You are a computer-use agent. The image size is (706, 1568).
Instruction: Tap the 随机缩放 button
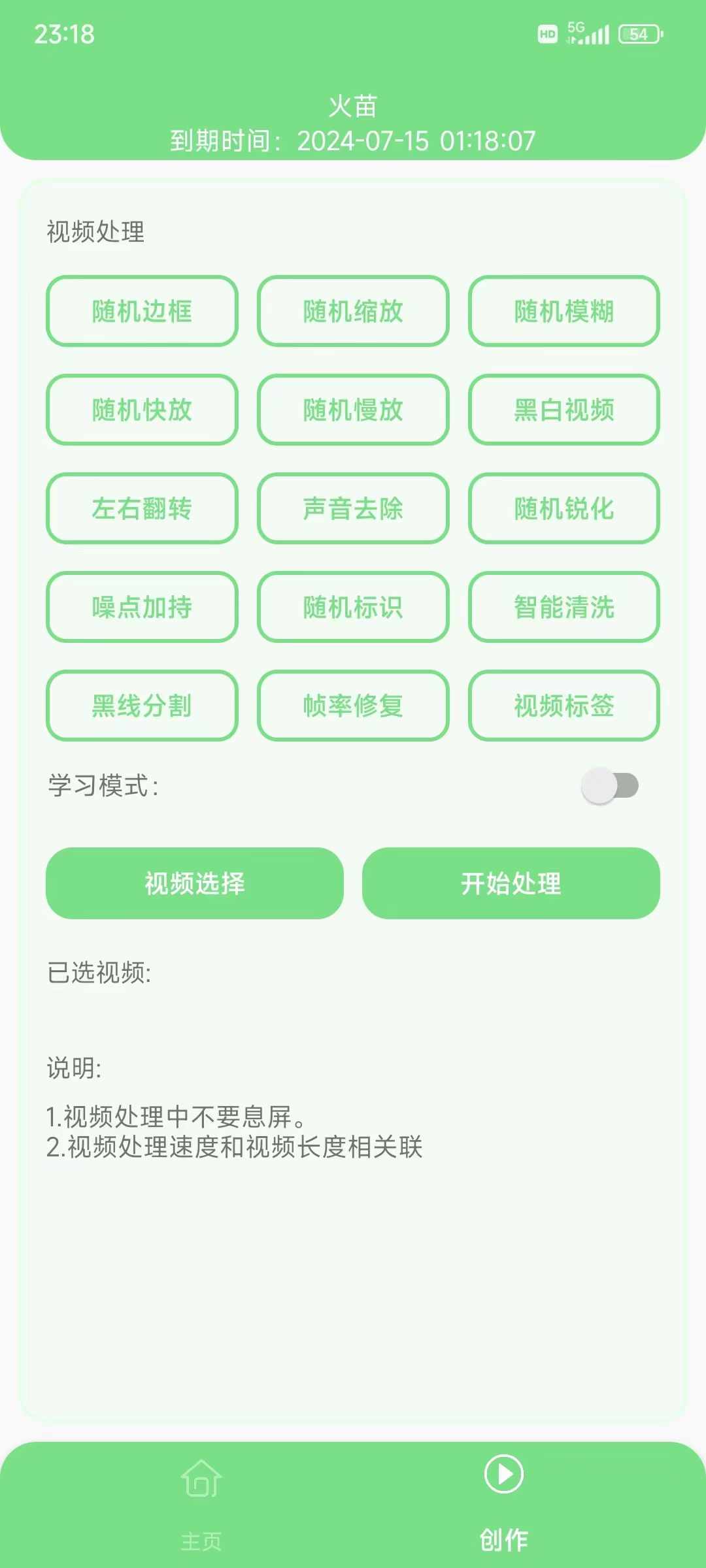[x=353, y=311]
